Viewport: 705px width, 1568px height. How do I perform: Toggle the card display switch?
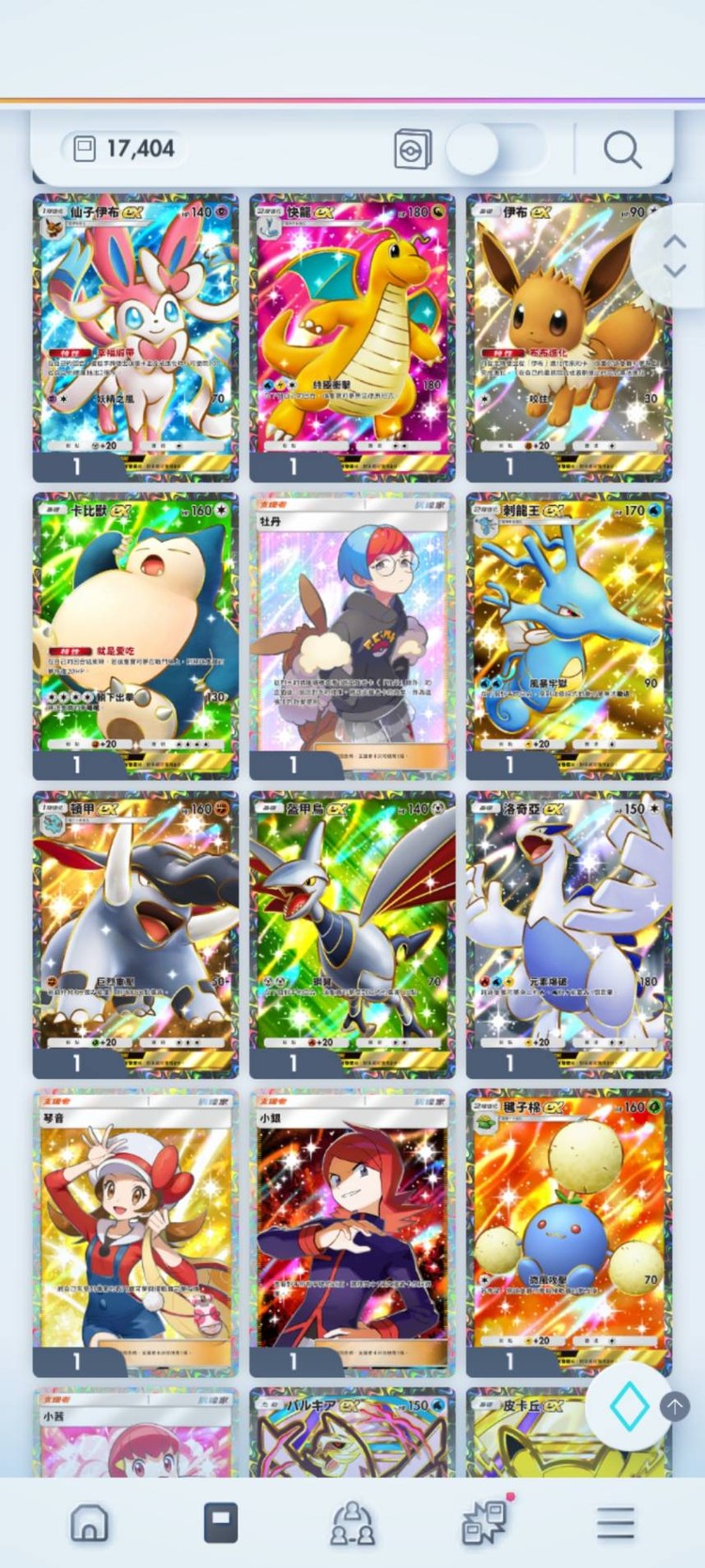[496, 149]
